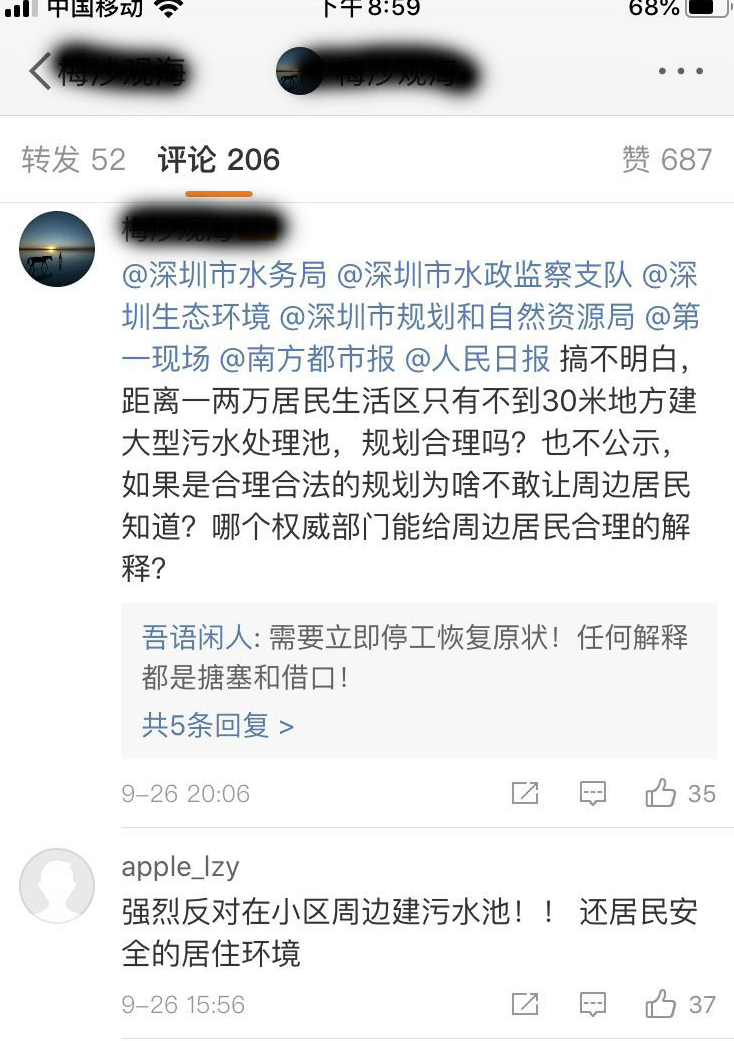Image resolution: width=734 pixels, height=1041 pixels.
Task: Go back using the top-left arrow
Action: [x=40, y=72]
